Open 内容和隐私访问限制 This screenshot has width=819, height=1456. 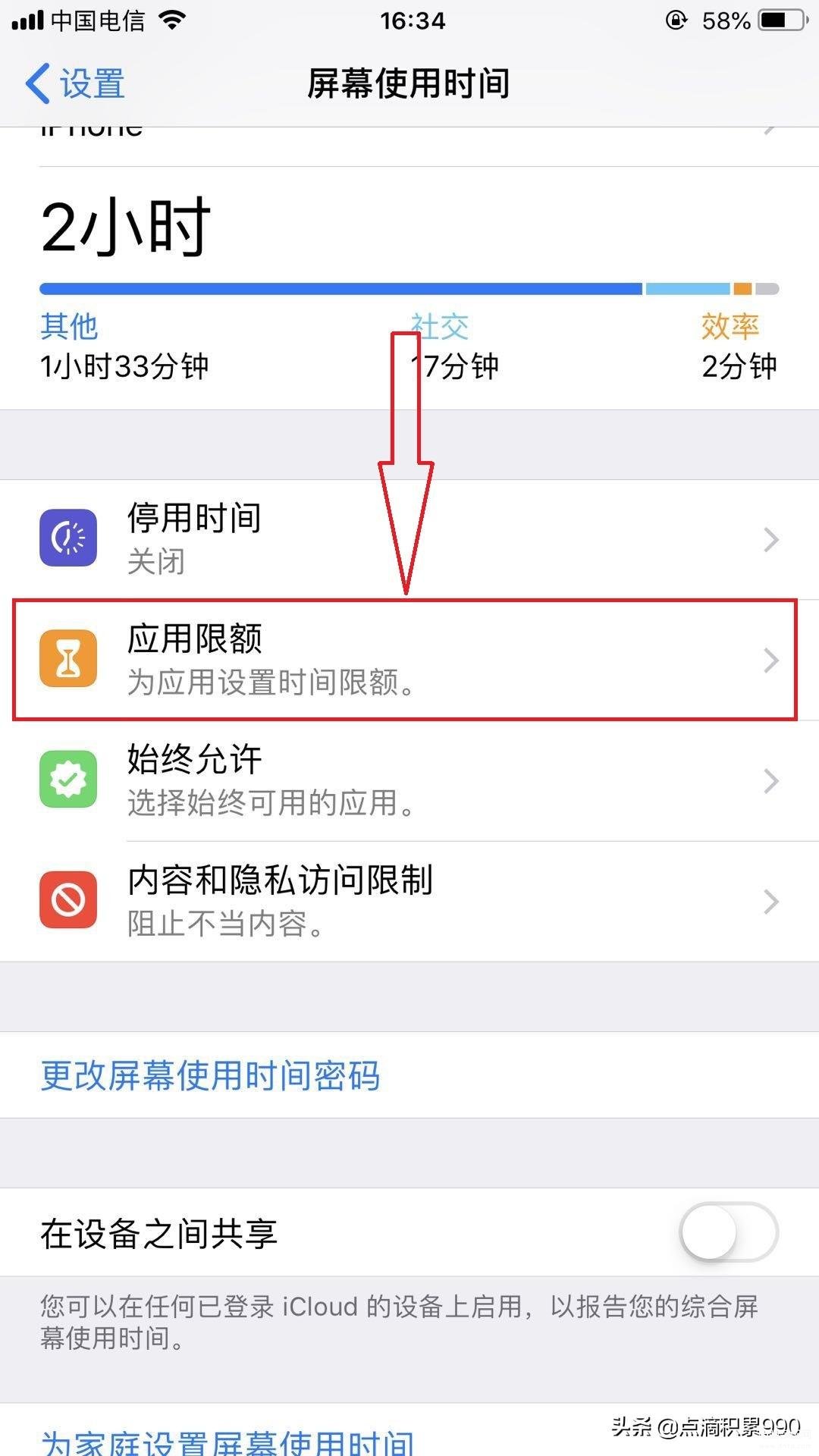point(409,901)
